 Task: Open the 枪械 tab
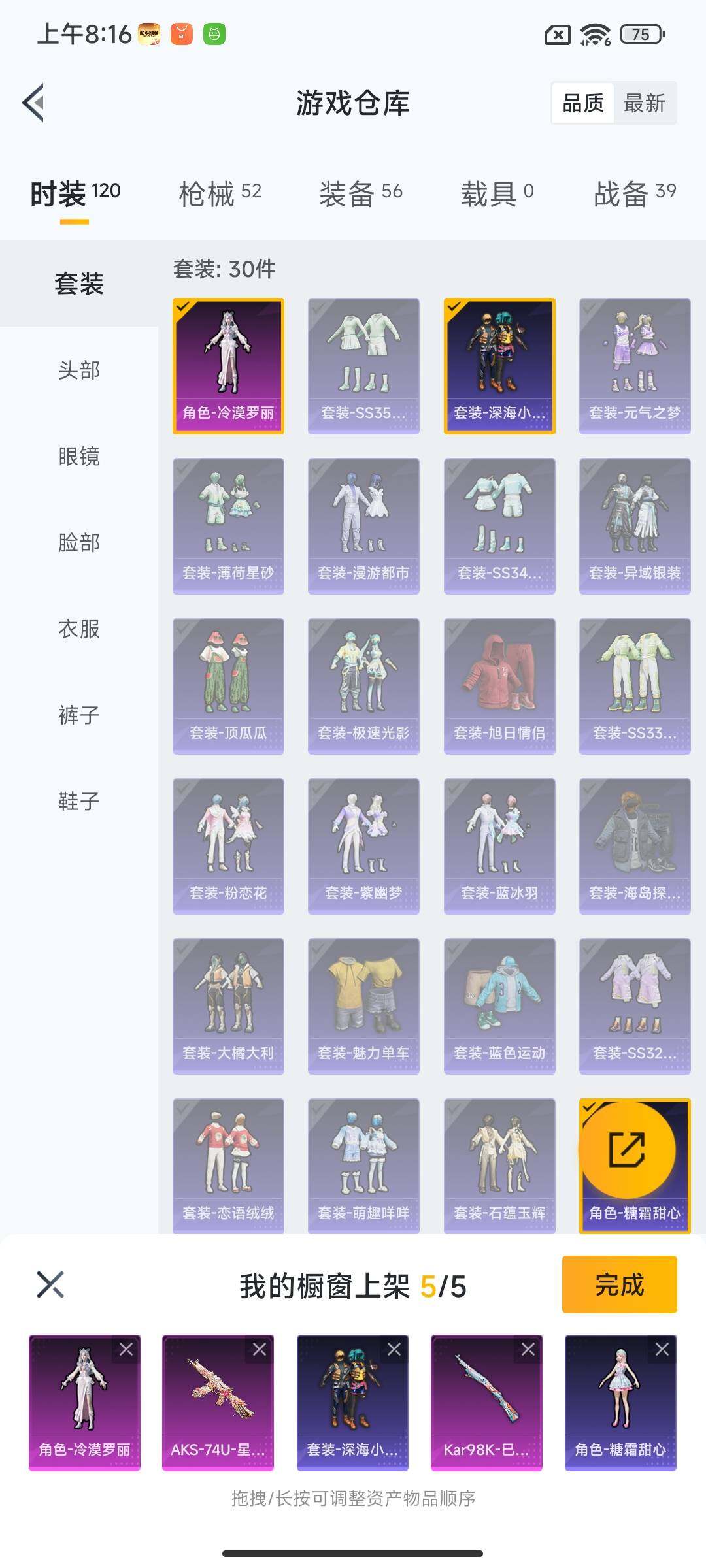(220, 193)
